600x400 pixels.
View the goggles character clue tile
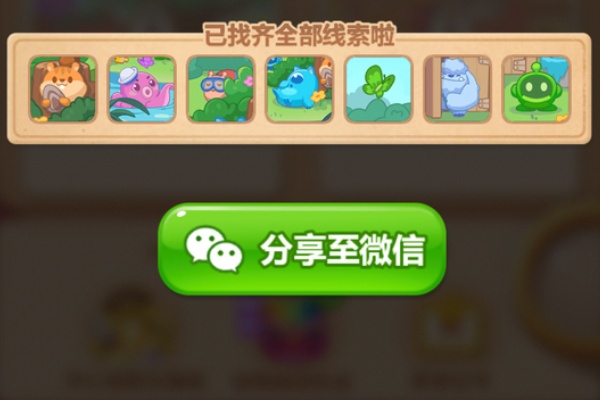(221, 89)
